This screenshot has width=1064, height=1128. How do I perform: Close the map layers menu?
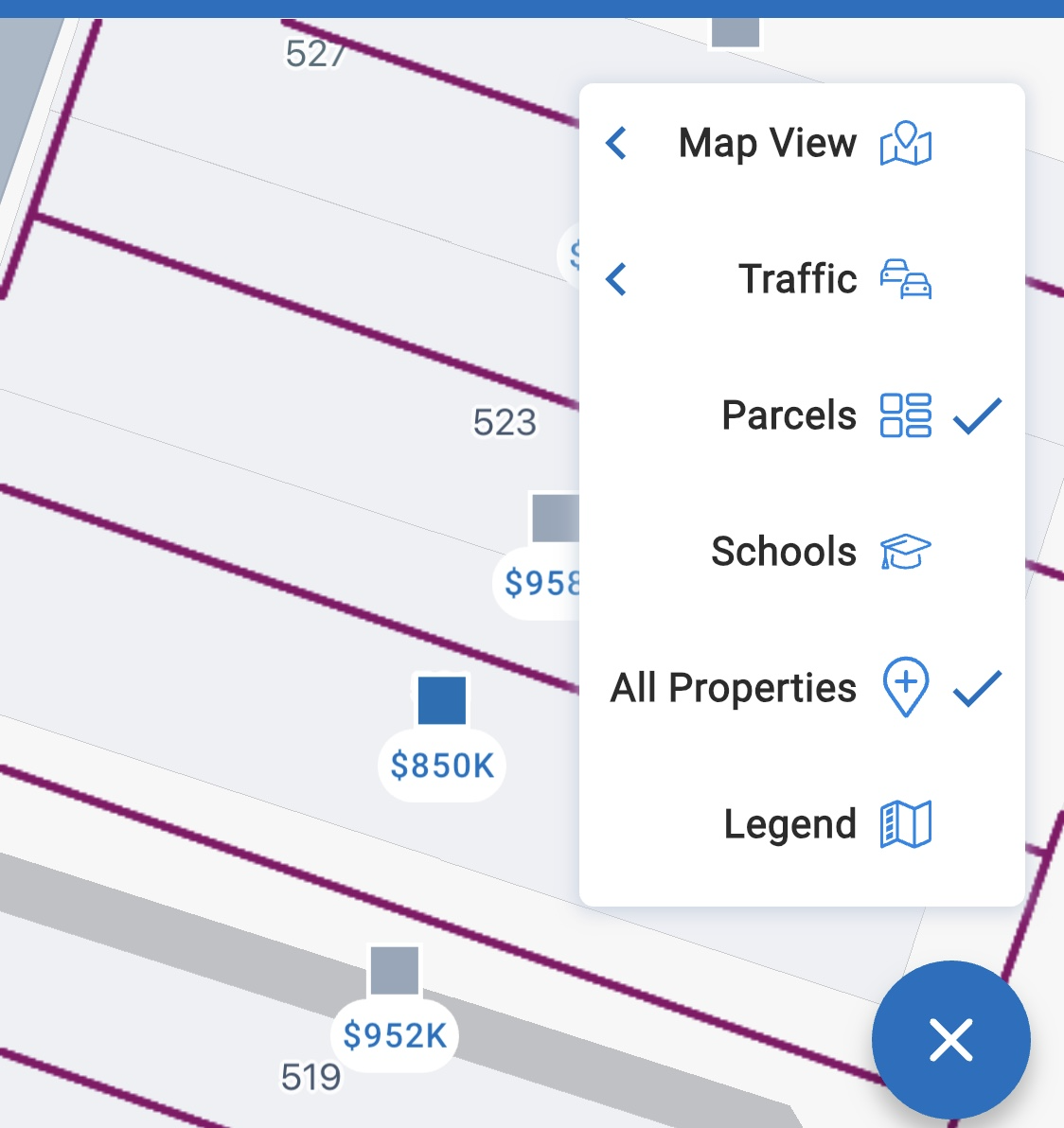tap(950, 1040)
